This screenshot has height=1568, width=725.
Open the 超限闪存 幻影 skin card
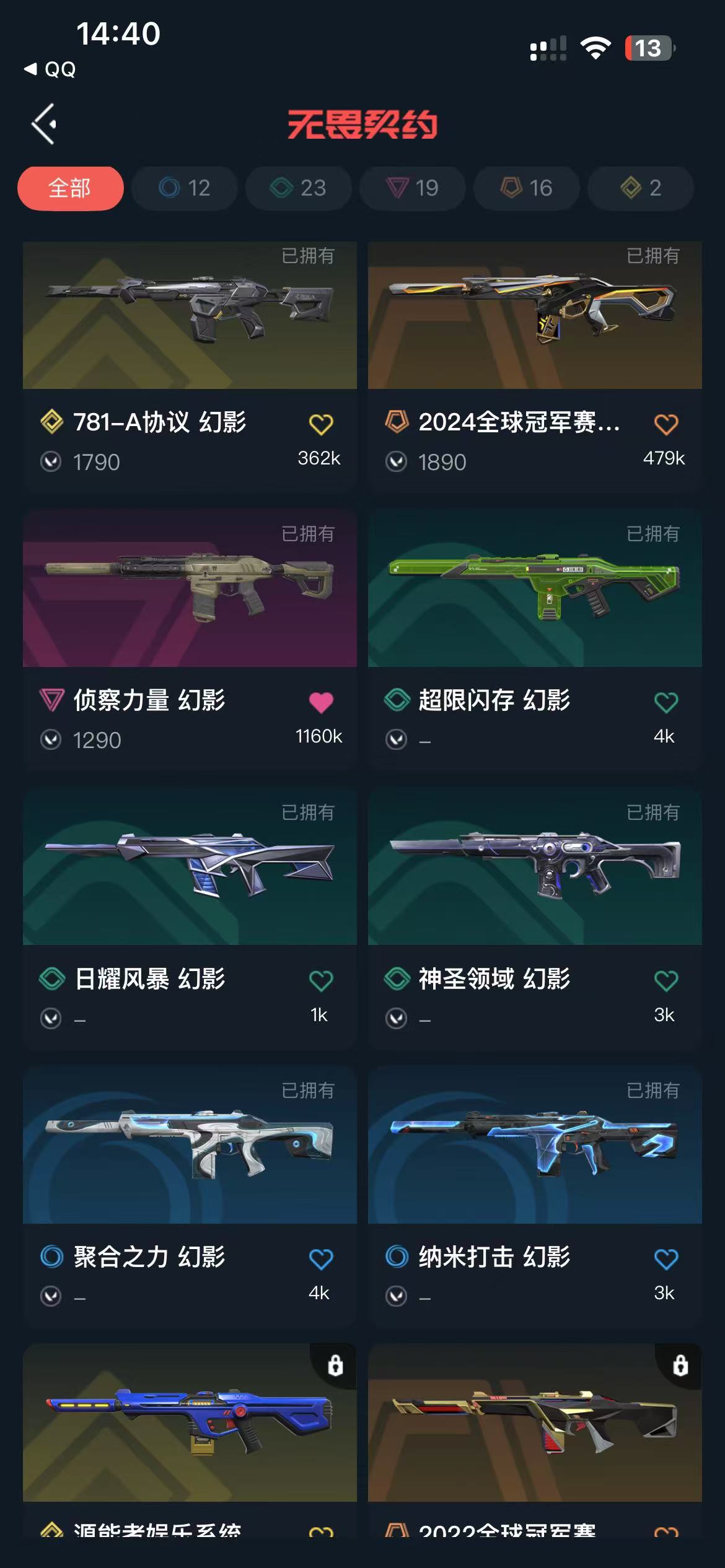[534, 588]
